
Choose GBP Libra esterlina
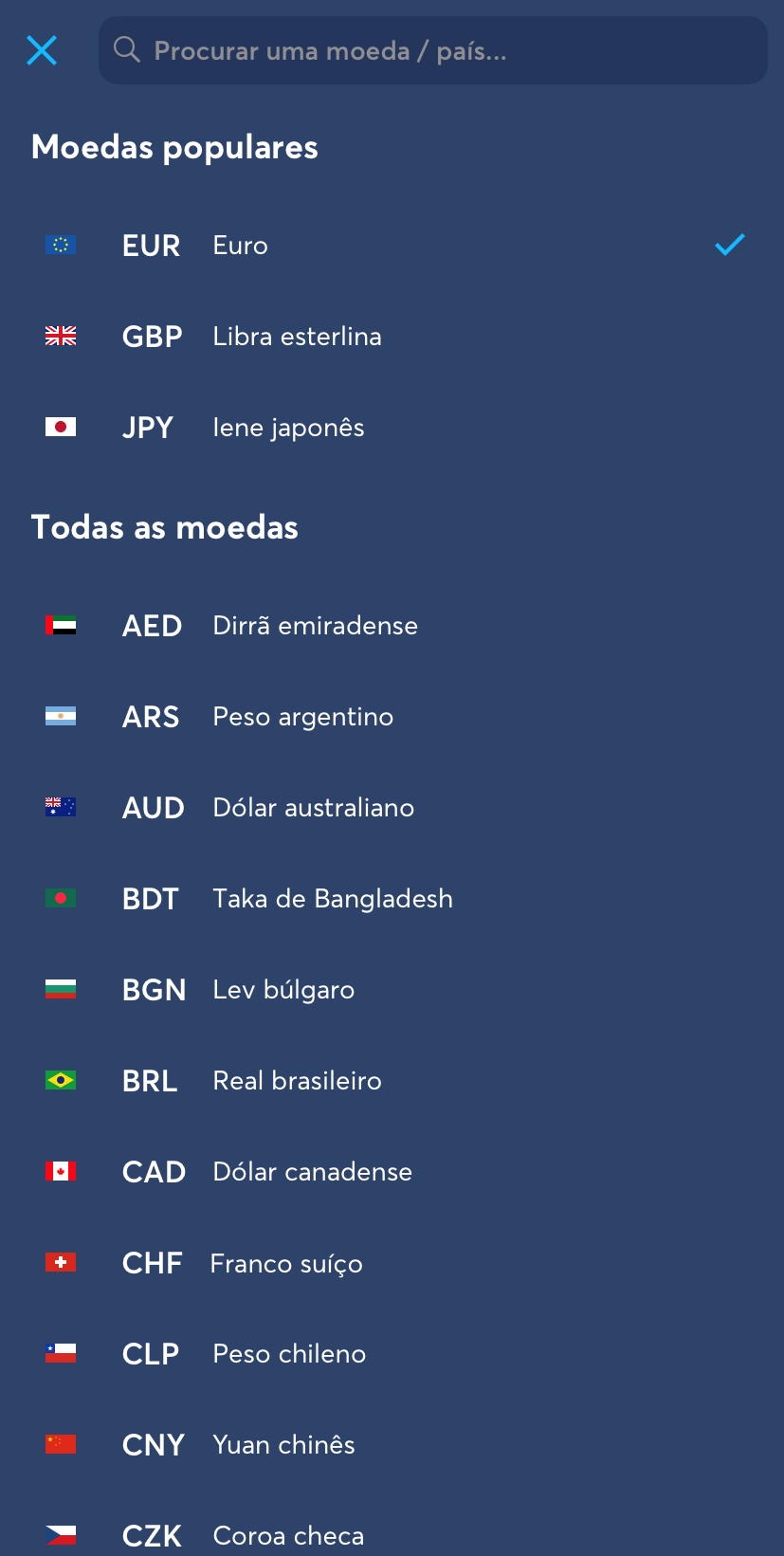(392, 337)
